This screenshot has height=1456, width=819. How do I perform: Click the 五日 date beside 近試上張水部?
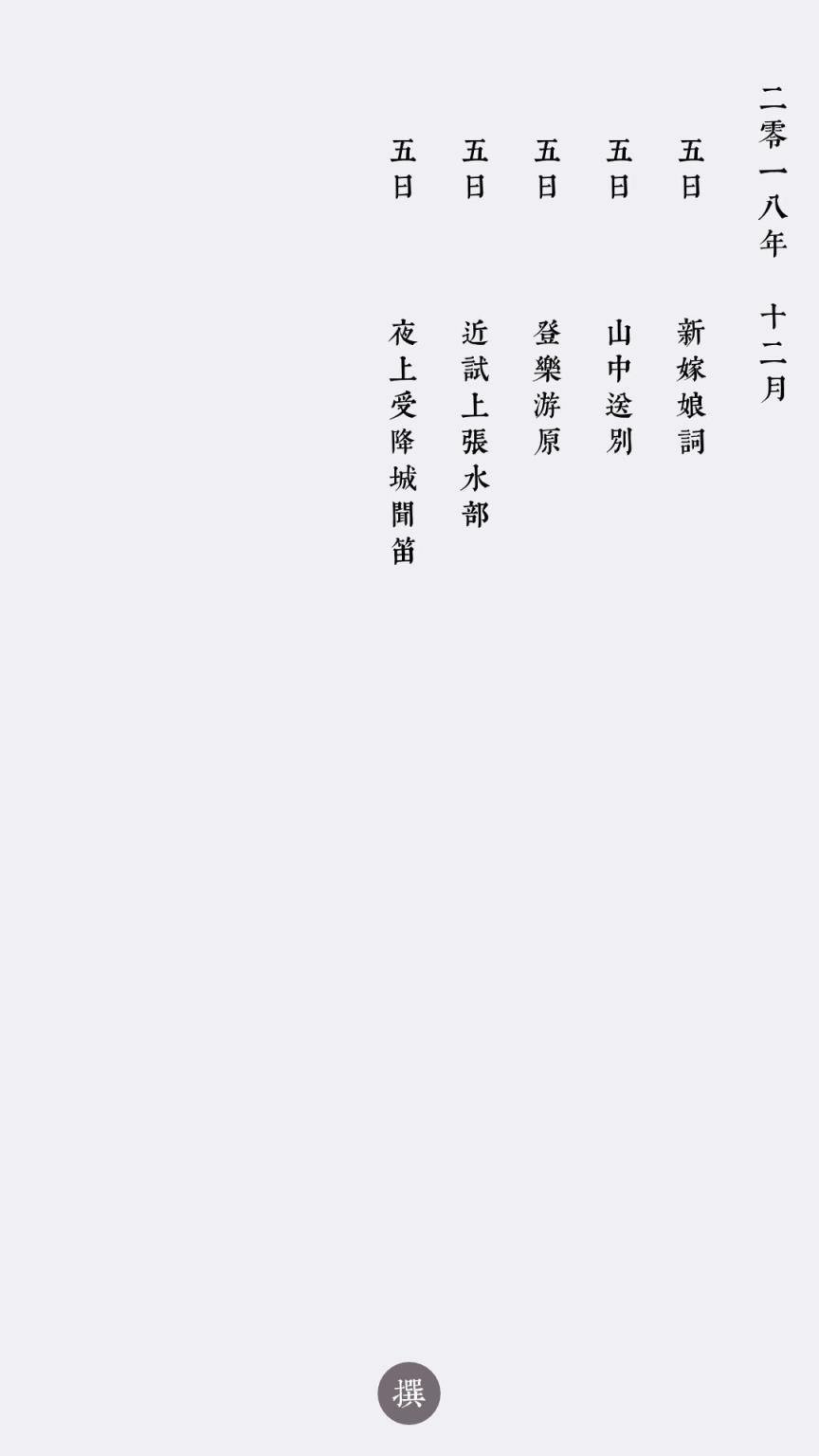pyautogui.click(x=475, y=168)
